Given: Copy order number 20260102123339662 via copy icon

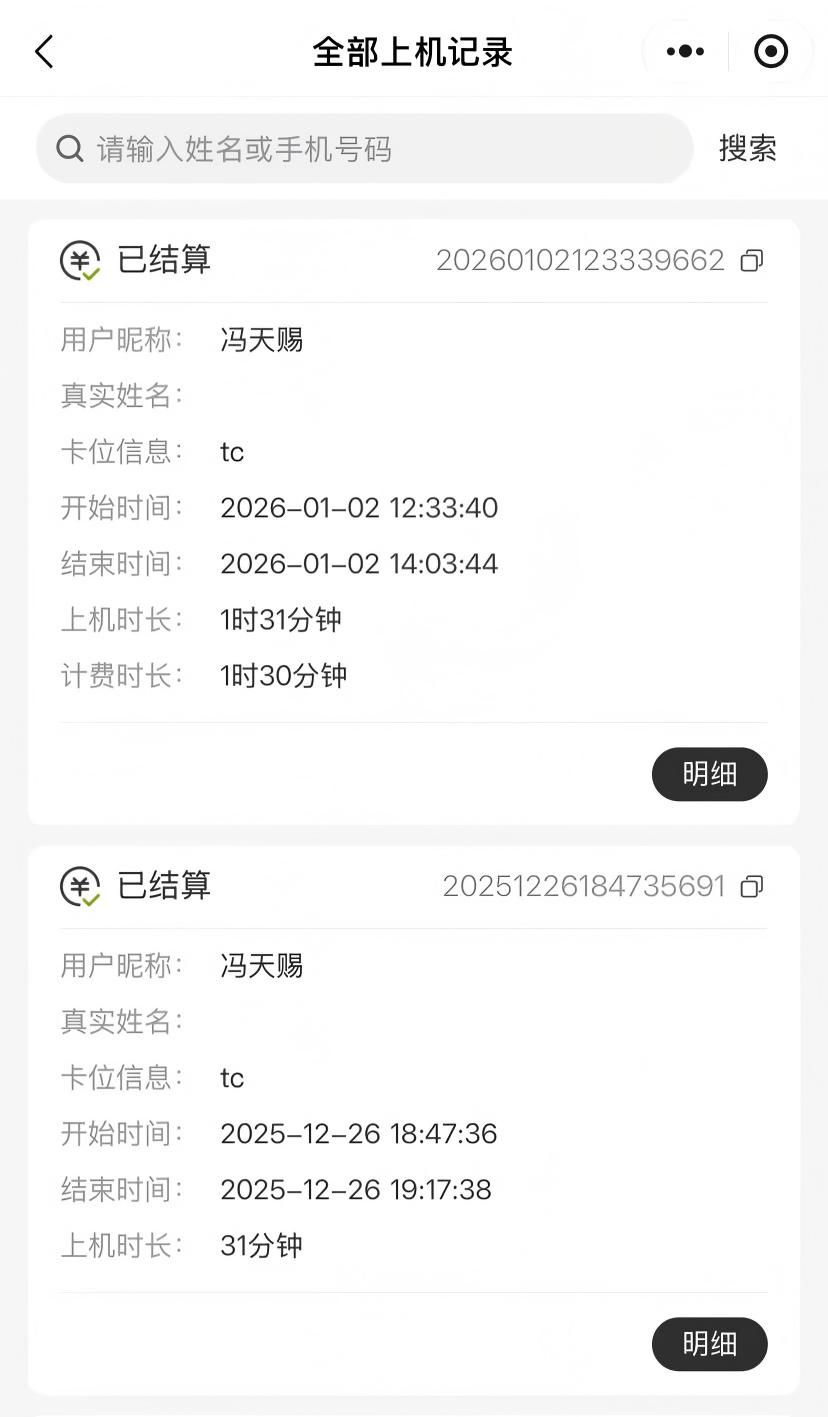Looking at the screenshot, I should point(752,259).
